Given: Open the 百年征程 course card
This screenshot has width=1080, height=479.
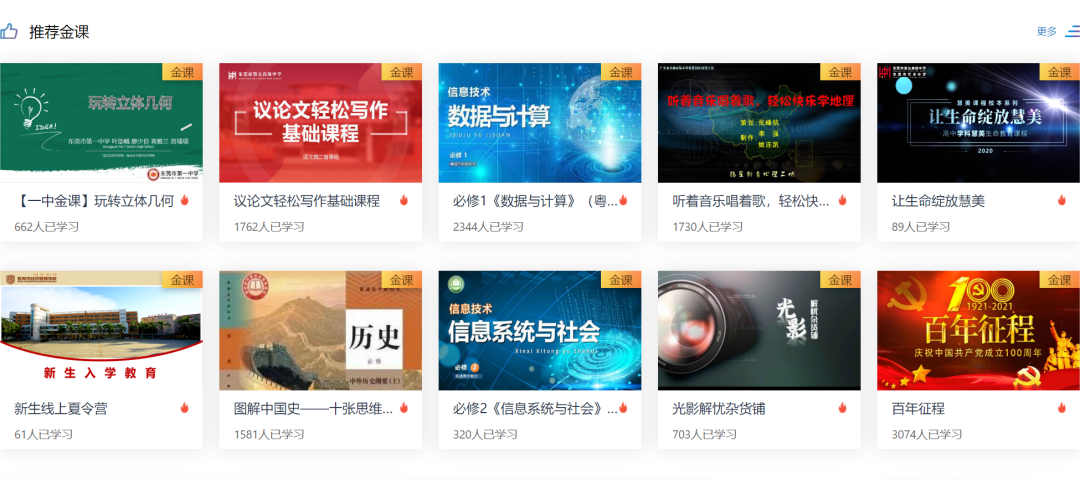Looking at the screenshot, I should point(978,330).
